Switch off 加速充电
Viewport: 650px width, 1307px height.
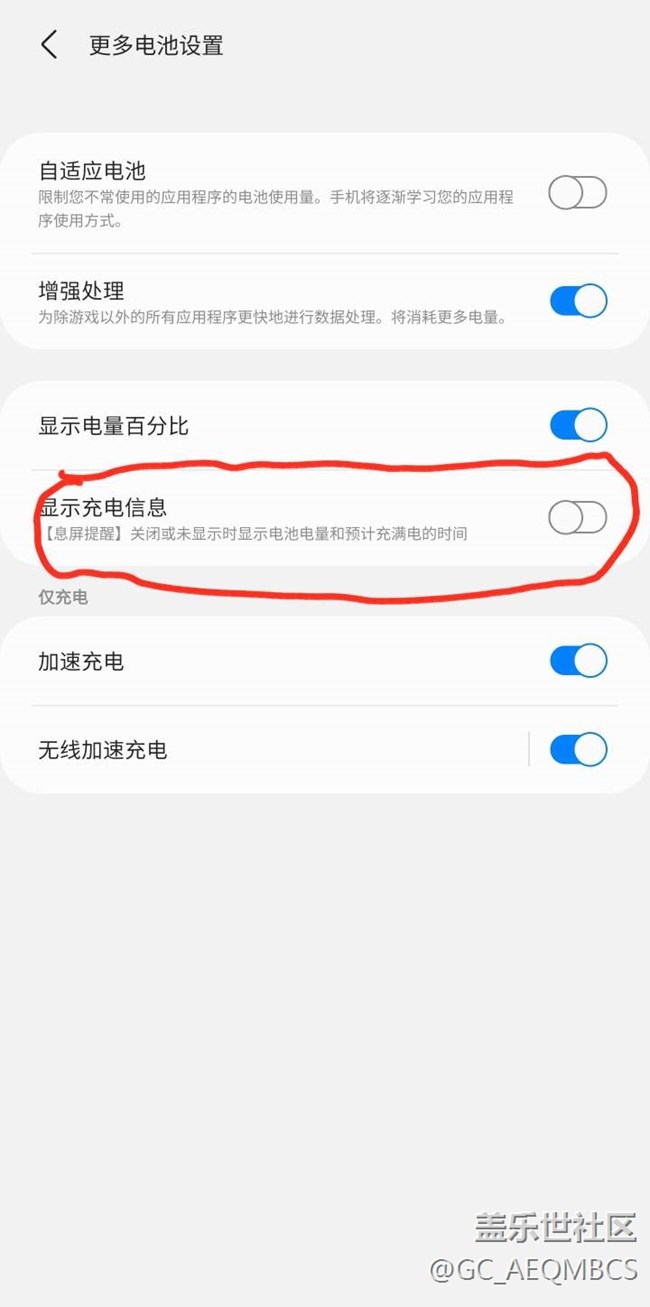pos(578,660)
